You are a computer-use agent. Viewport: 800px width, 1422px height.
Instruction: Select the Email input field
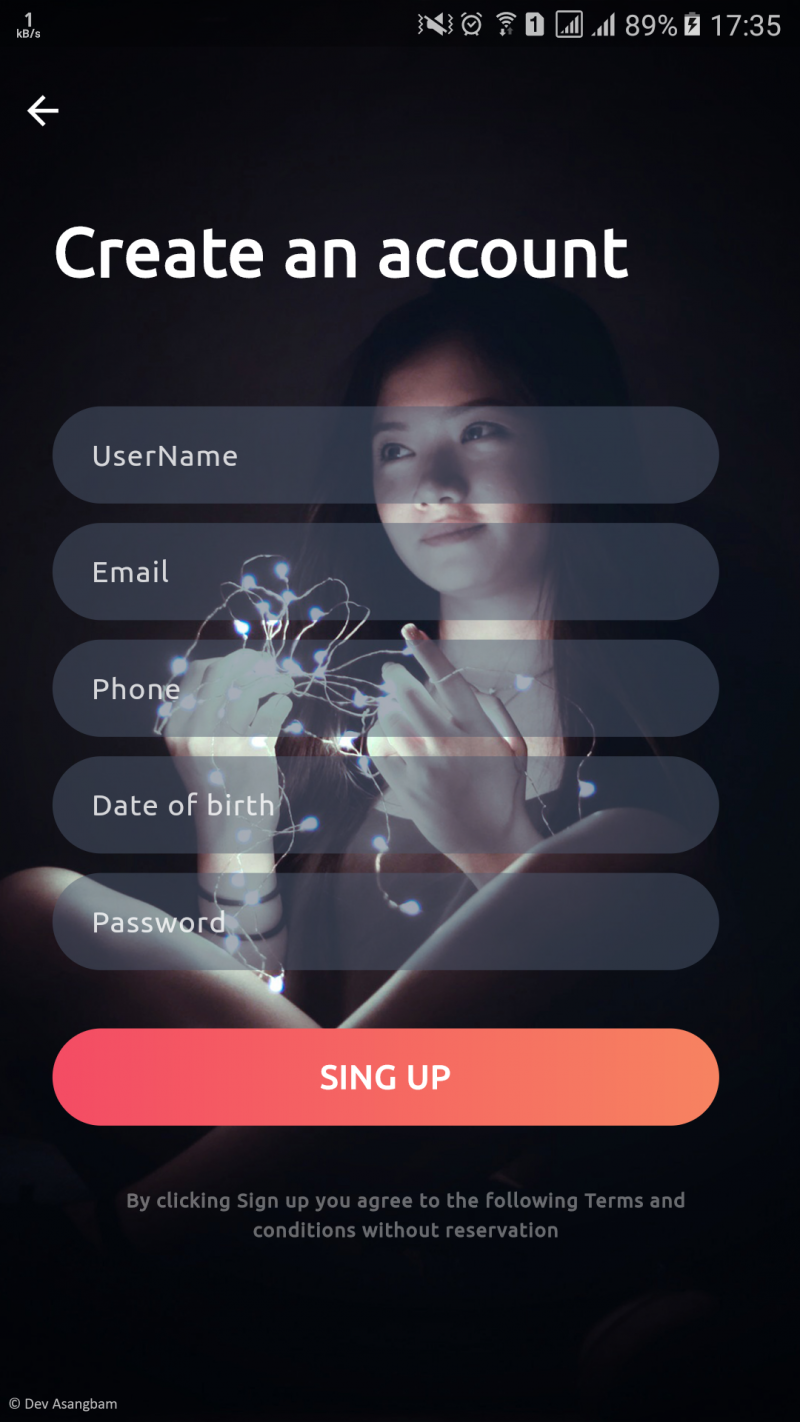(385, 572)
